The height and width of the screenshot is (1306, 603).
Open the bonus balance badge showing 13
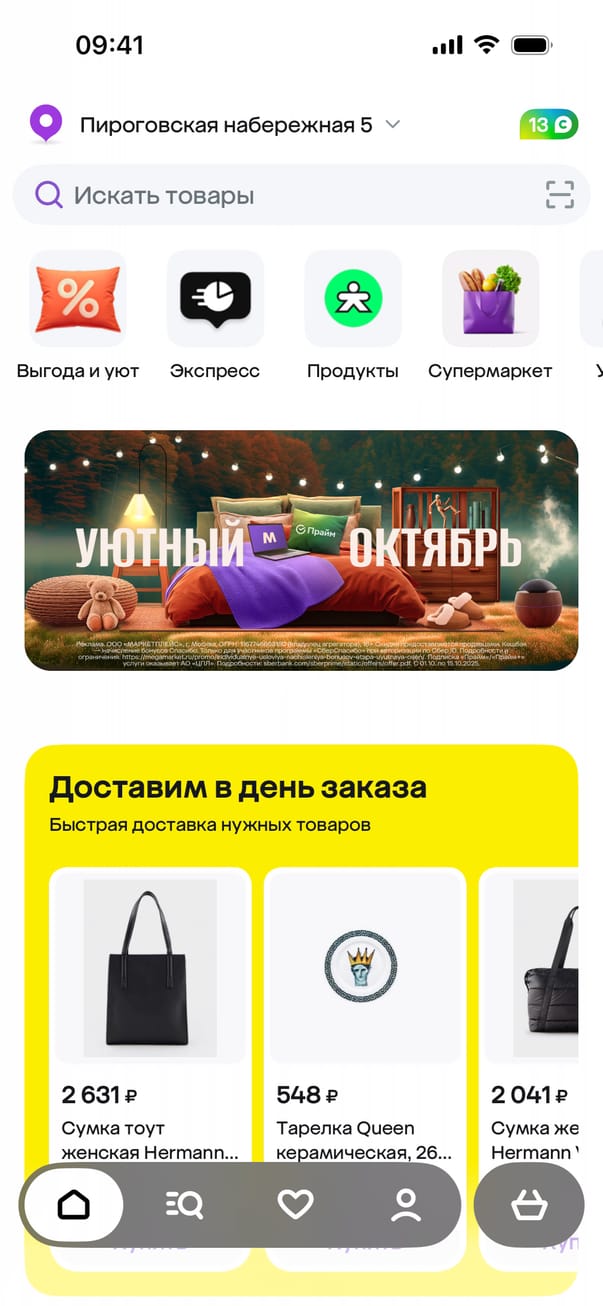pyautogui.click(x=548, y=125)
